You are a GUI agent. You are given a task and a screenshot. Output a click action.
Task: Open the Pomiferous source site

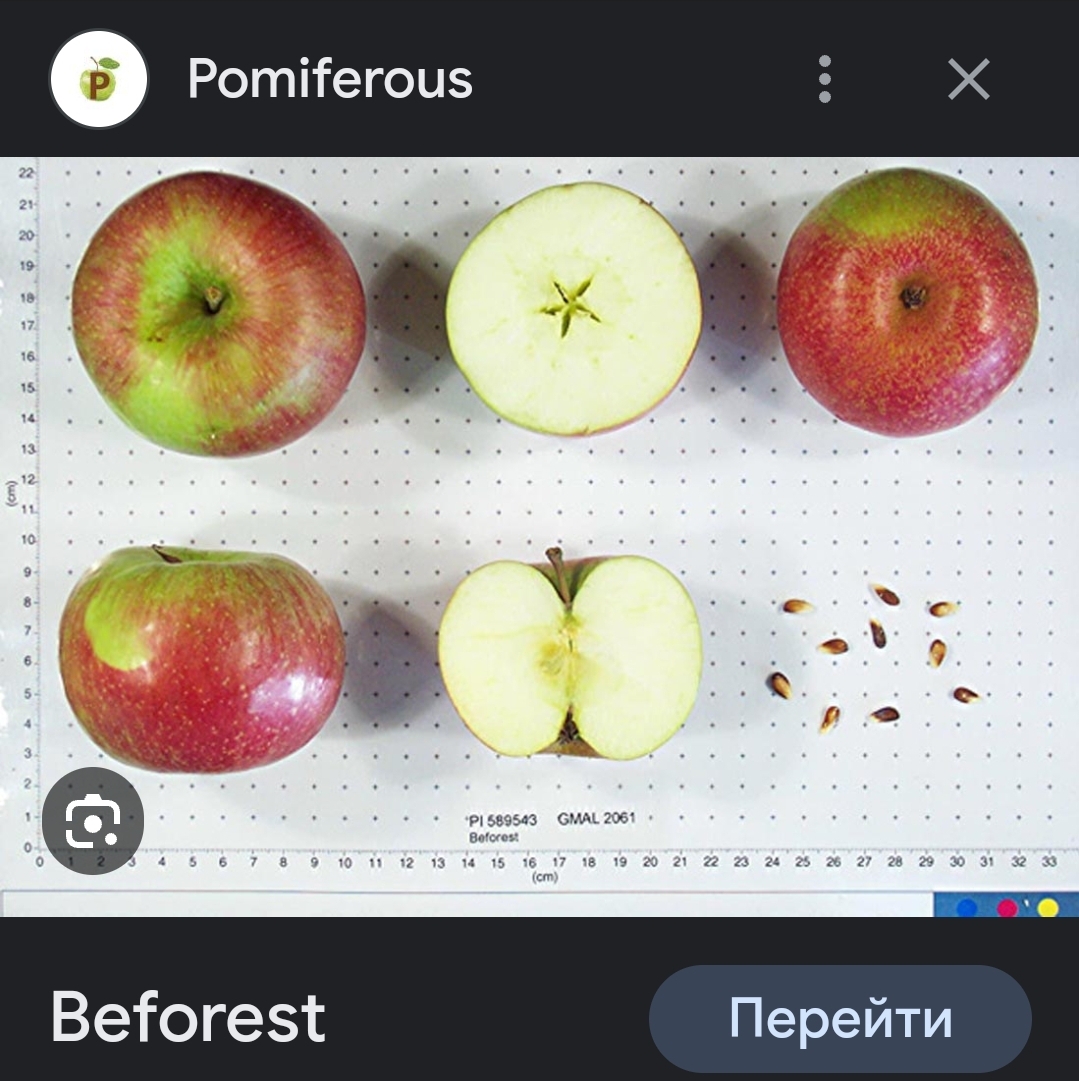(x=329, y=79)
